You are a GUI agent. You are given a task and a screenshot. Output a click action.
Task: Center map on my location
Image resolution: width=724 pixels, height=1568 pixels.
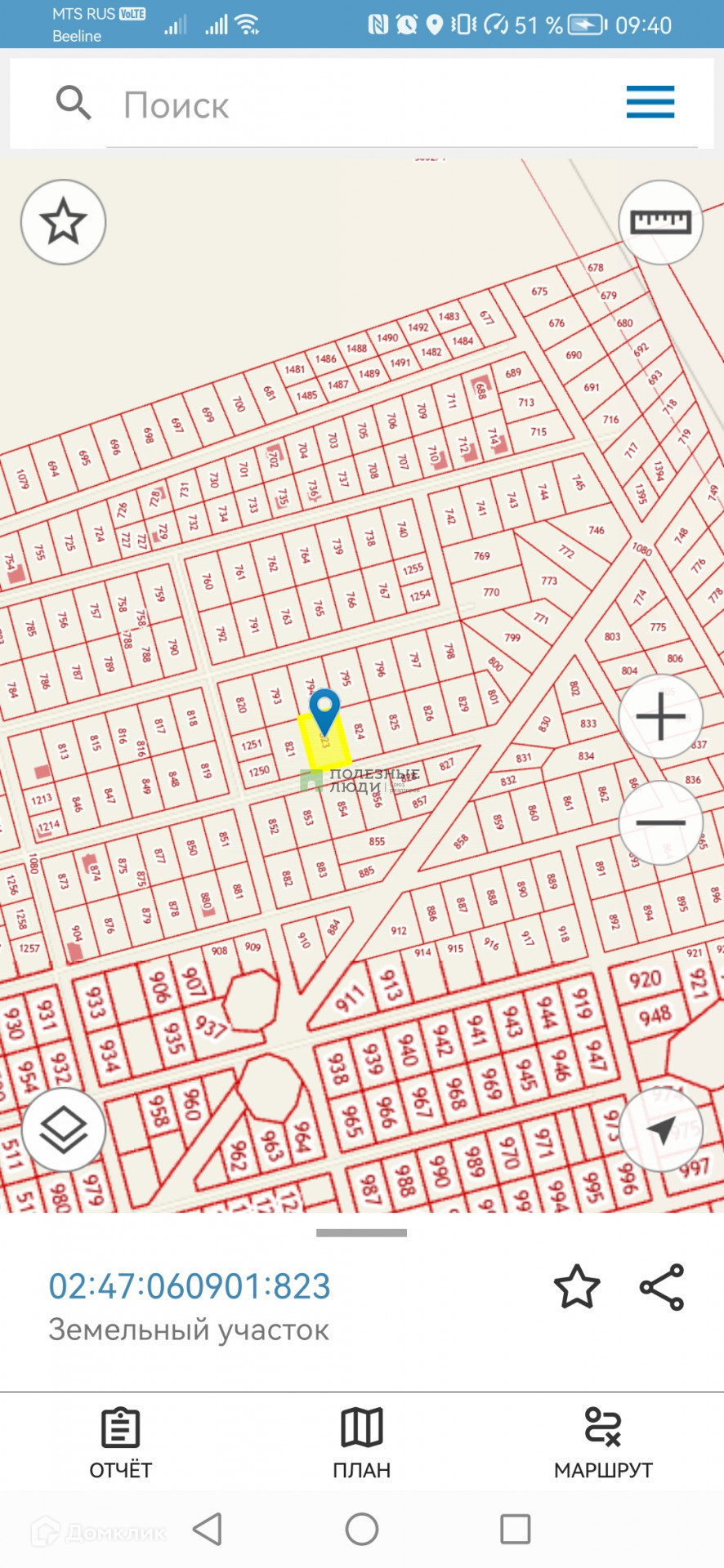(x=660, y=1129)
